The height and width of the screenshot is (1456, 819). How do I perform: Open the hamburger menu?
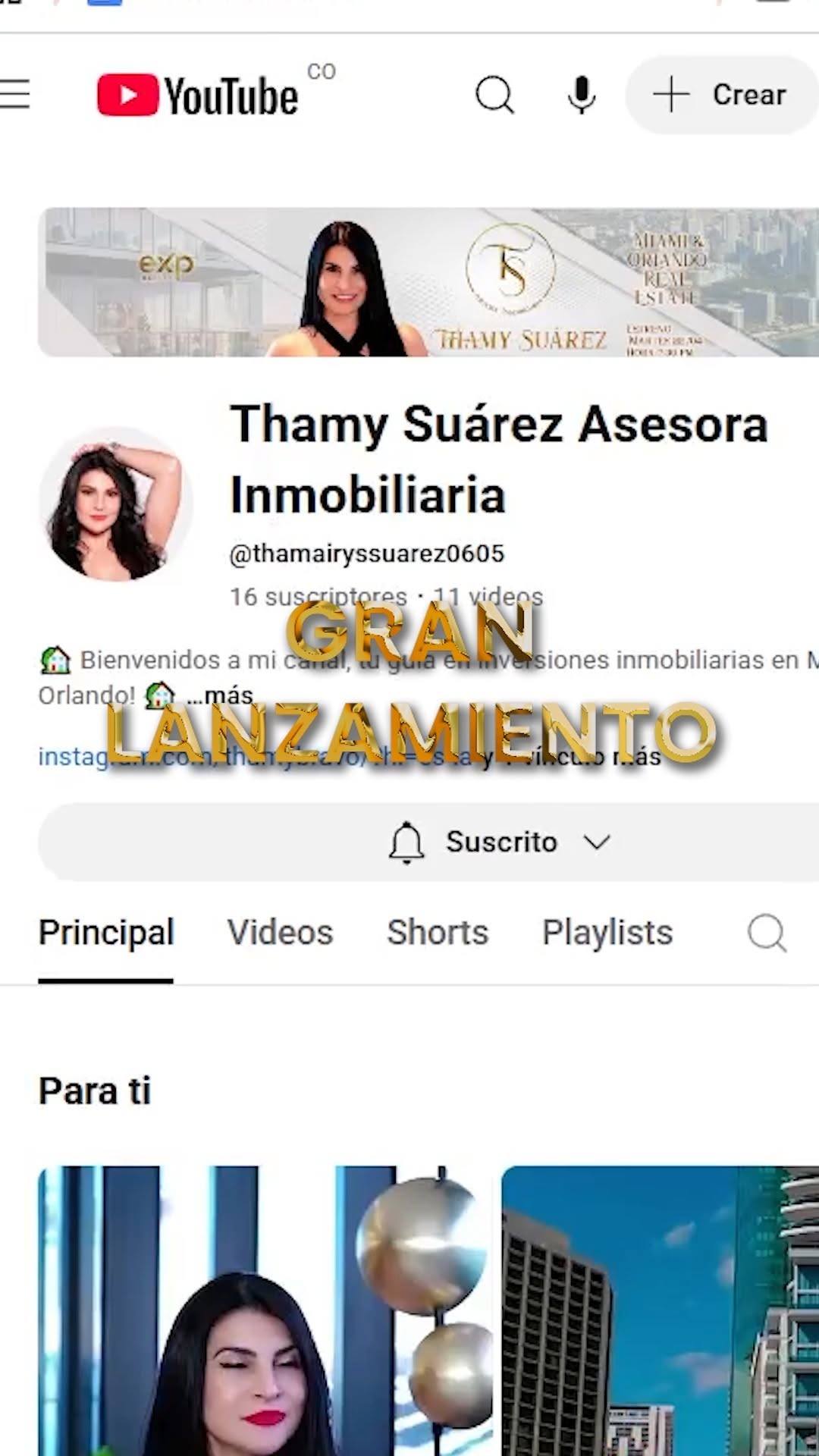(x=15, y=95)
